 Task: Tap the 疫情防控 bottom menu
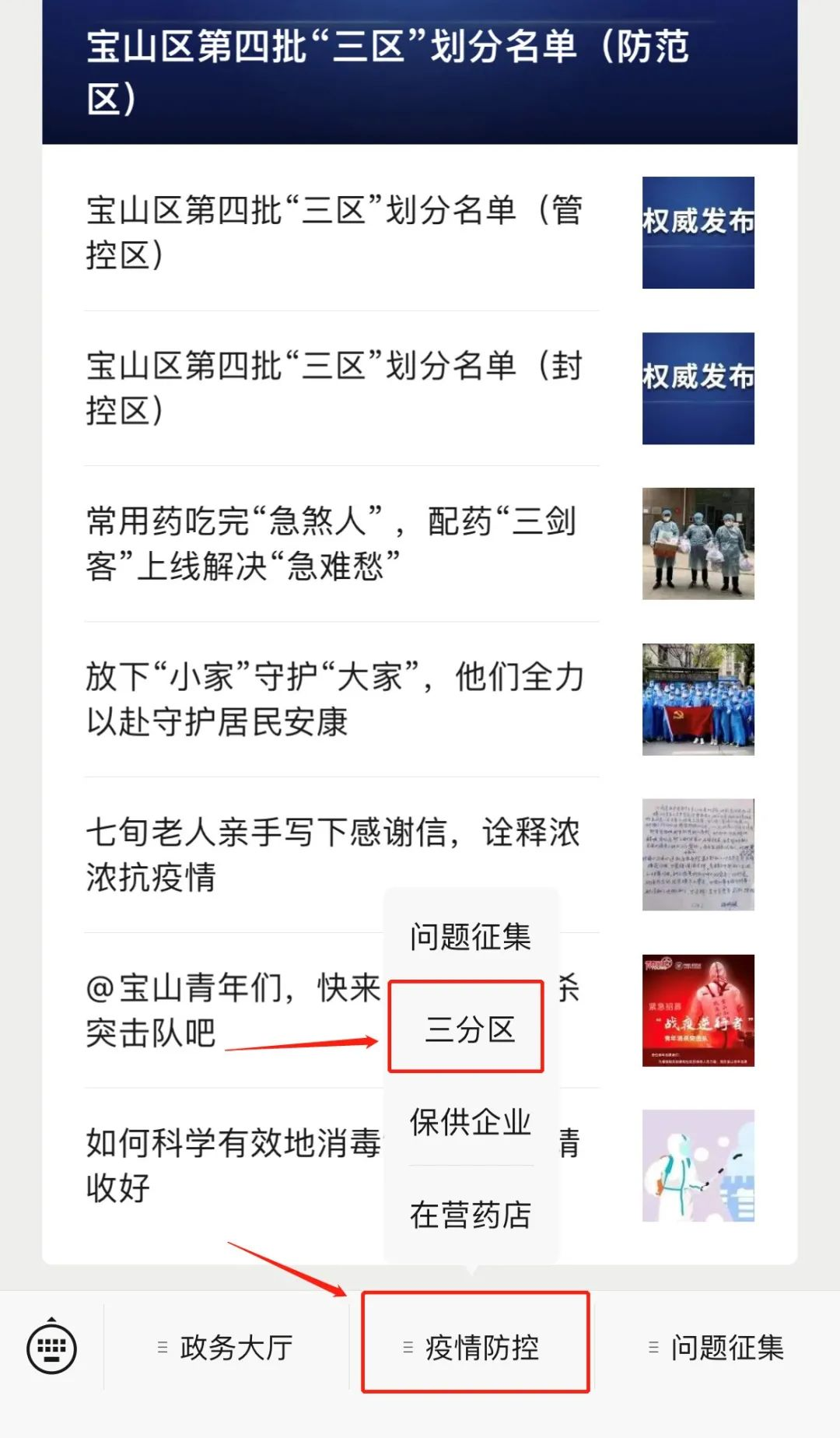[474, 1349]
